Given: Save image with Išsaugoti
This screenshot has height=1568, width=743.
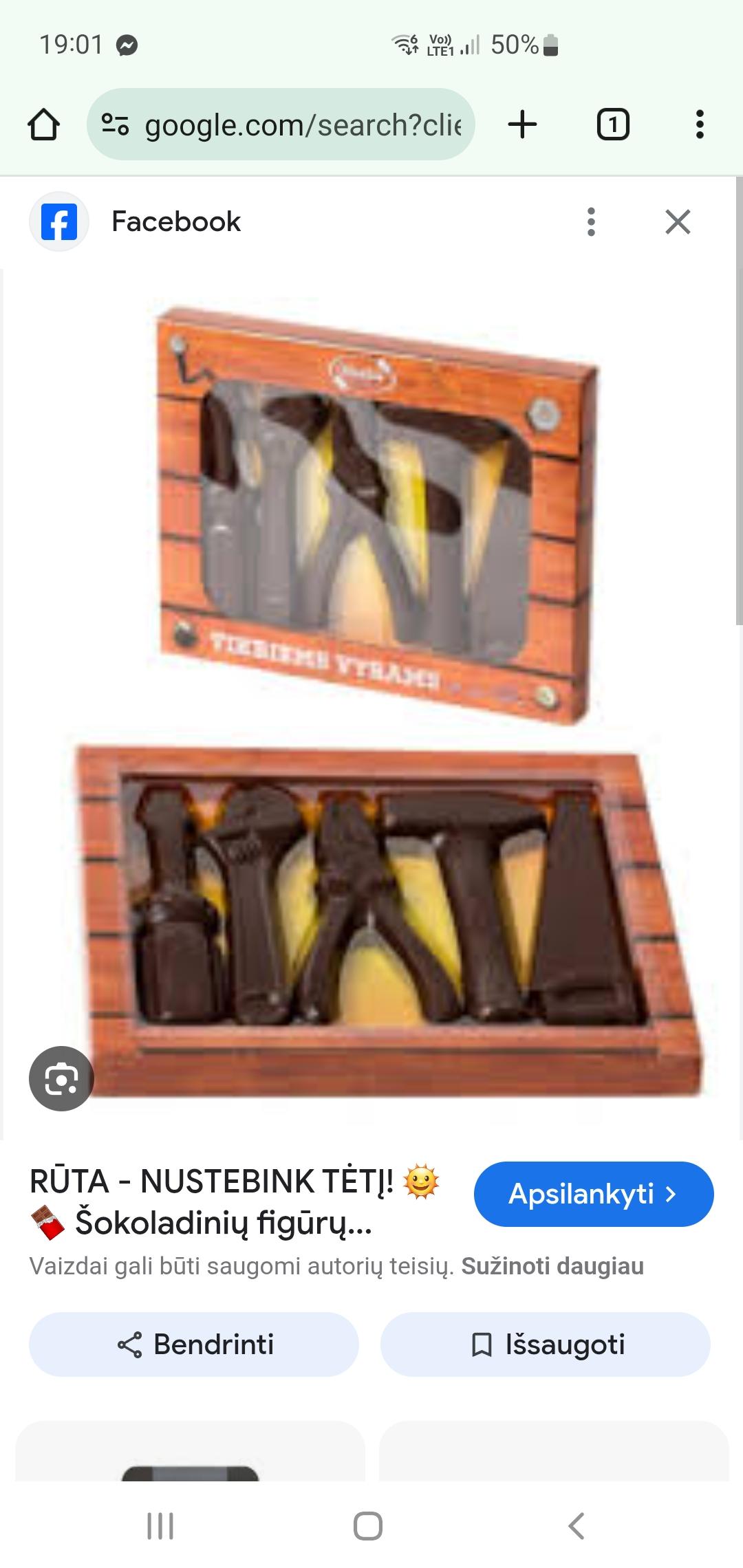Looking at the screenshot, I should [x=545, y=1344].
